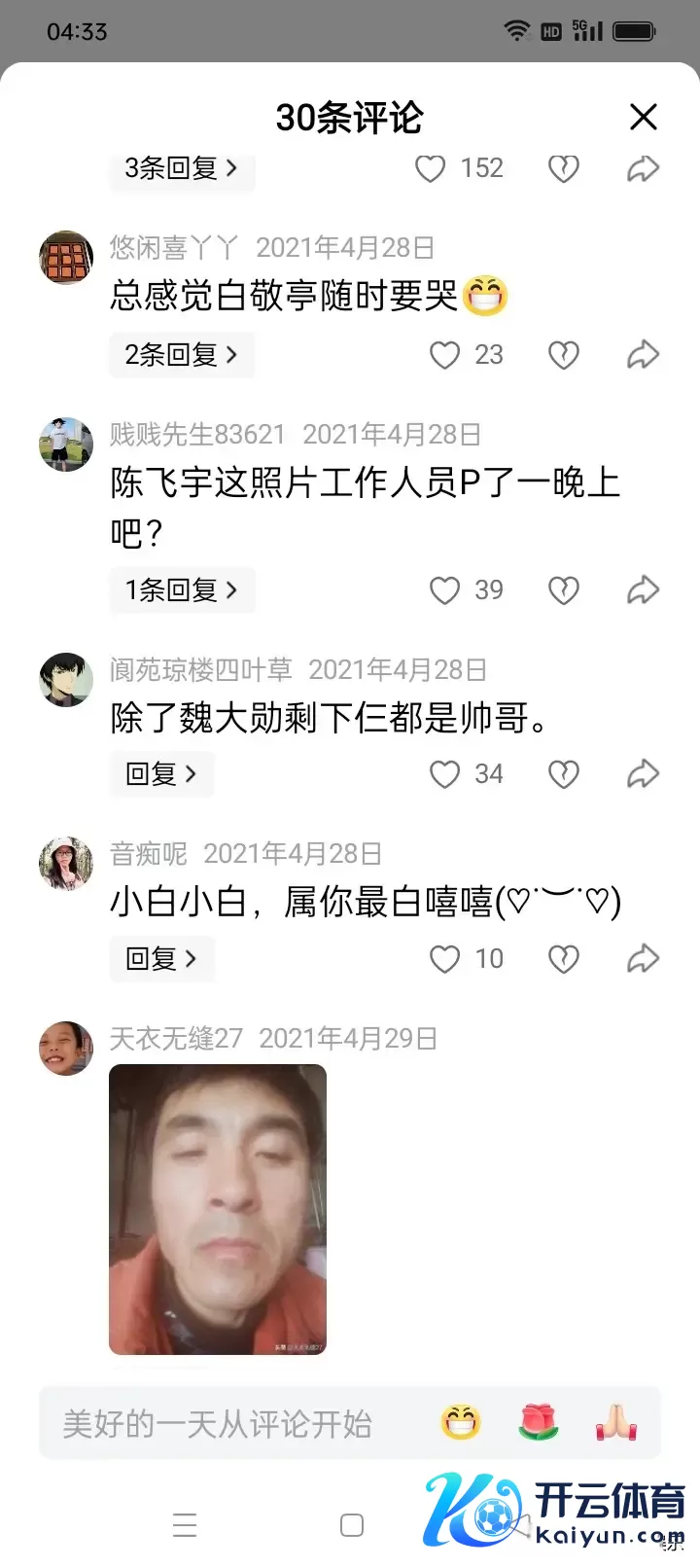Open 天衣无缝27's profile avatar
The height and width of the screenshot is (1568, 700).
(66, 1049)
